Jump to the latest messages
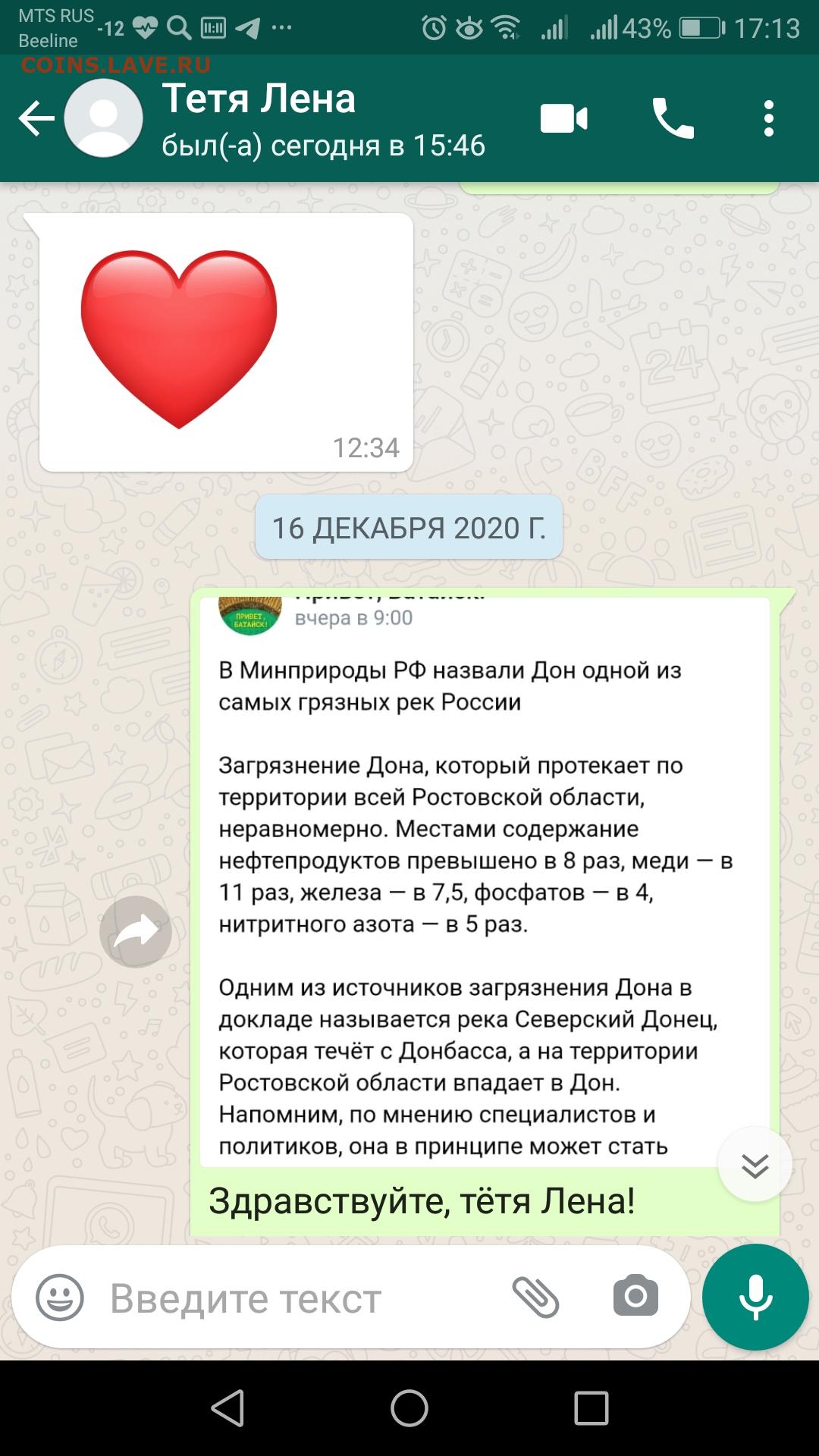819x1456 pixels. 755,1164
